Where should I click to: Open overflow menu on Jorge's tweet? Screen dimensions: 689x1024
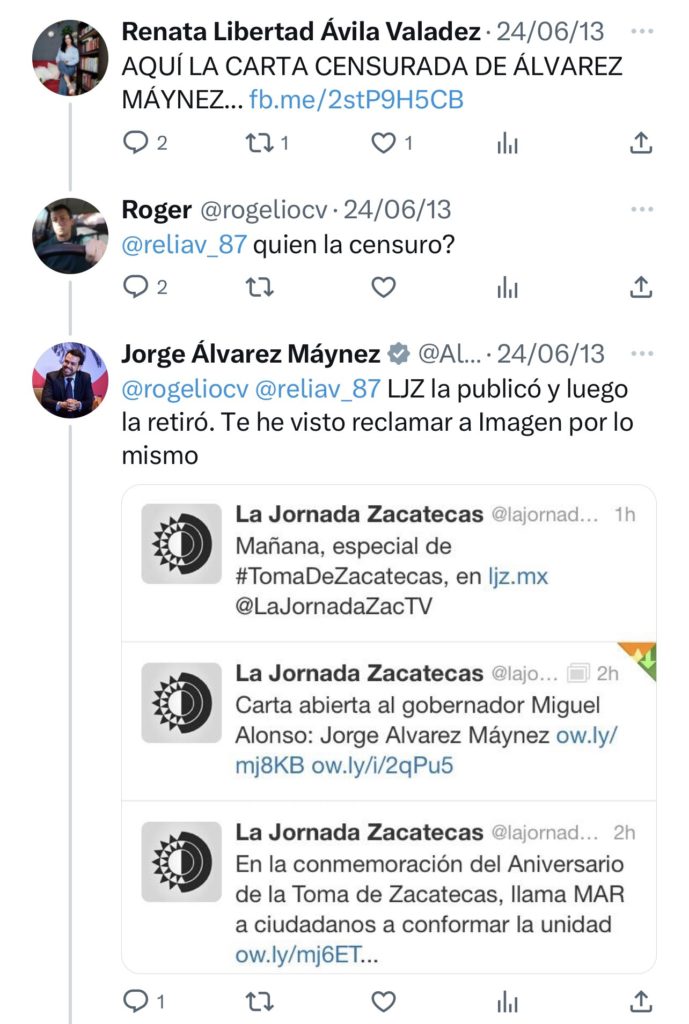pos(642,354)
